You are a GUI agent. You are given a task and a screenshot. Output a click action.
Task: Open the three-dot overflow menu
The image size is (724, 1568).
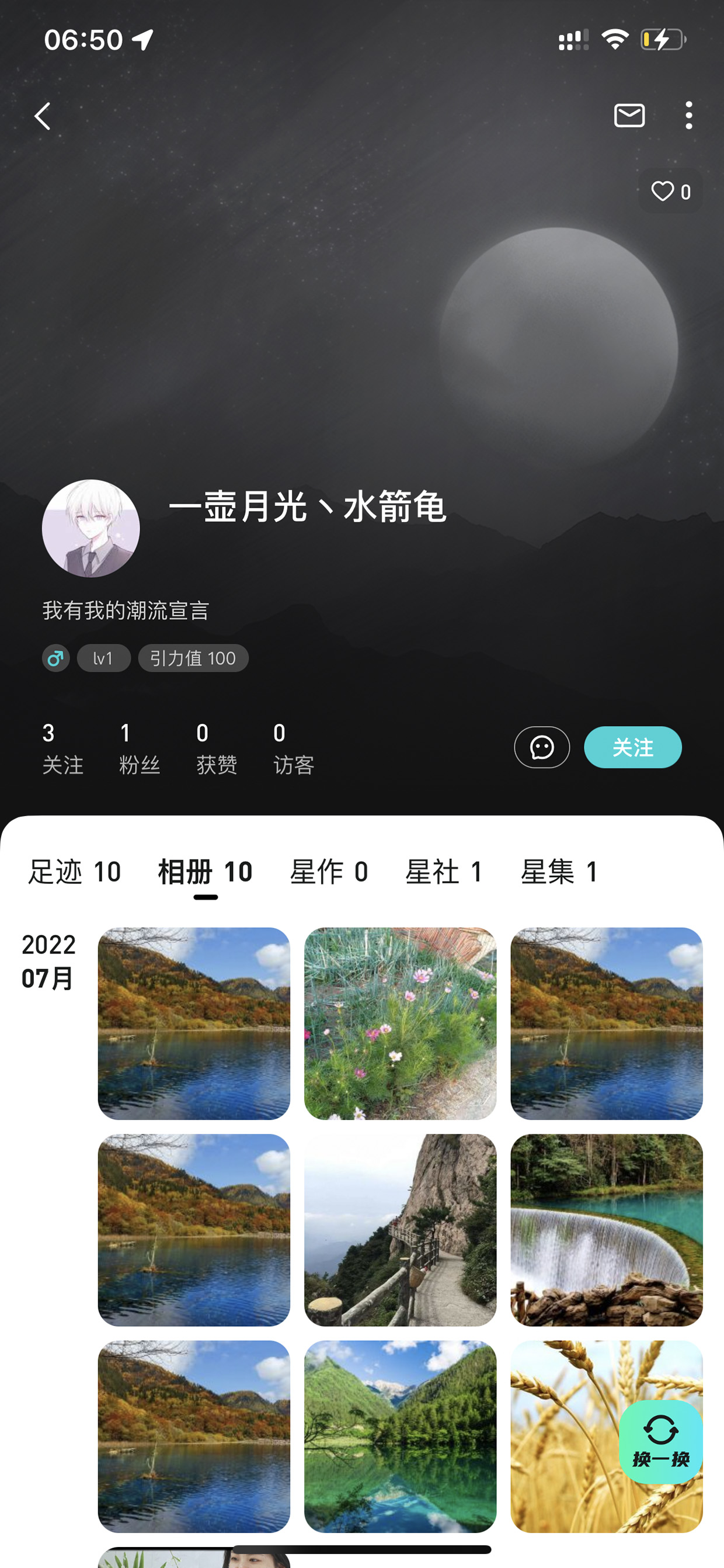(x=688, y=115)
